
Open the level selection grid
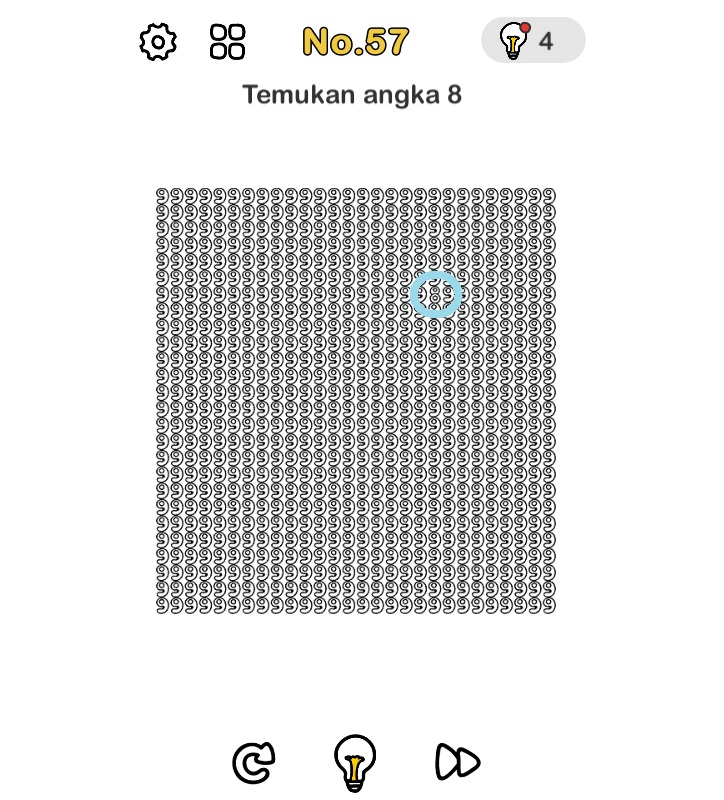click(227, 42)
